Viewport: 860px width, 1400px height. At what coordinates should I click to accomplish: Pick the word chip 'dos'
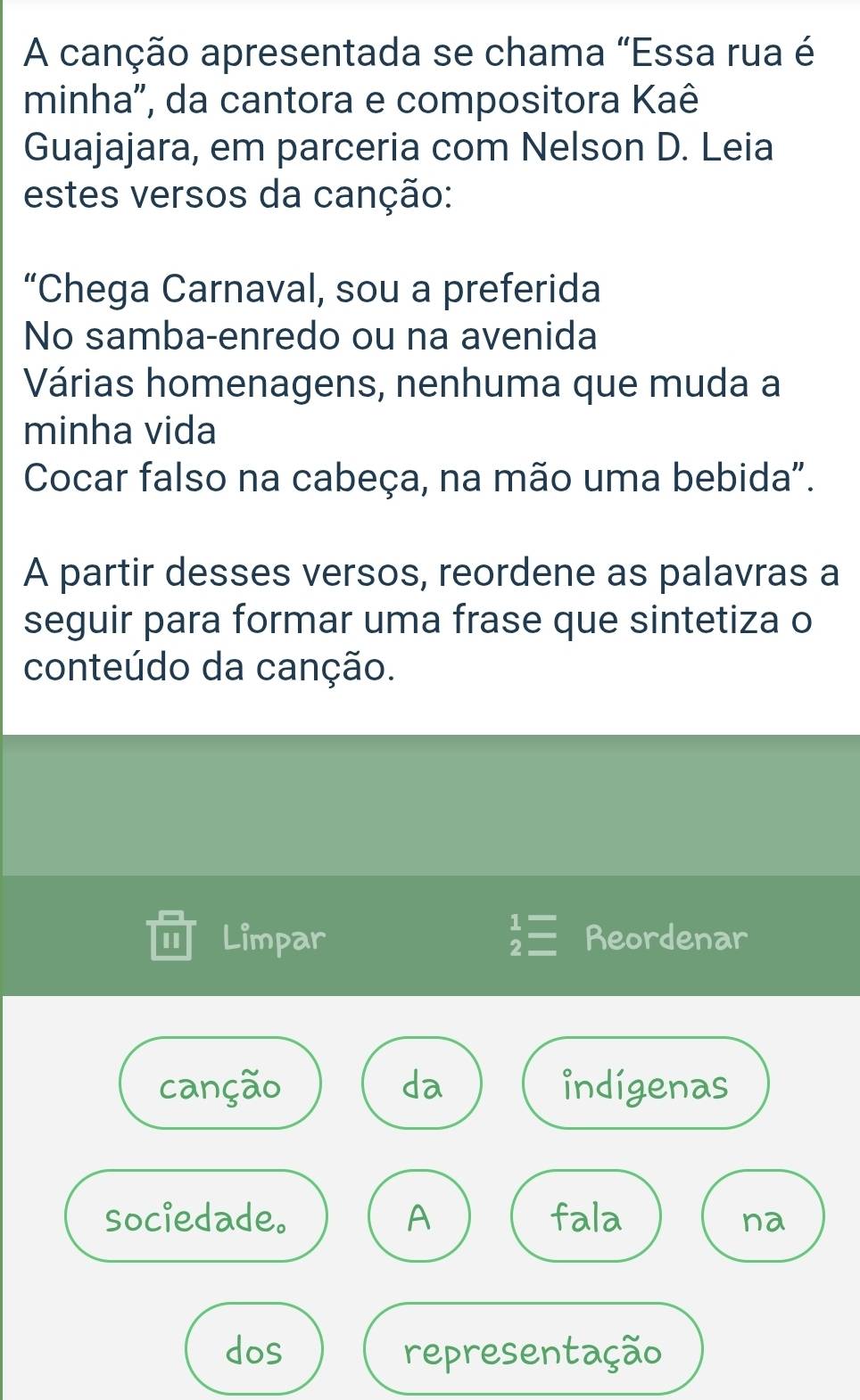tap(253, 1349)
